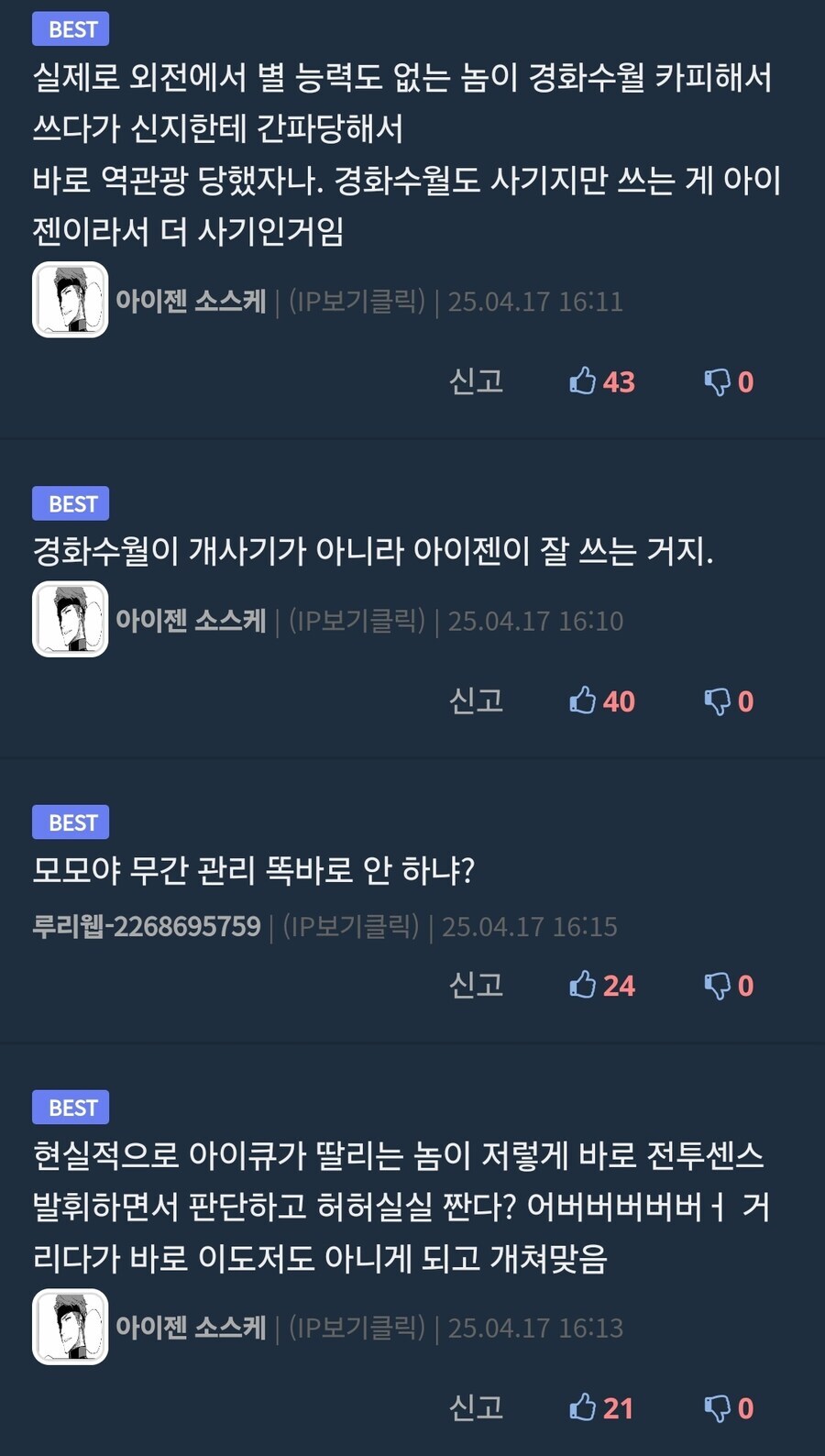The height and width of the screenshot is (1456, 825).
Task: Report the 루리웹-2268695759 user's comment
Action: coord(475,987)
